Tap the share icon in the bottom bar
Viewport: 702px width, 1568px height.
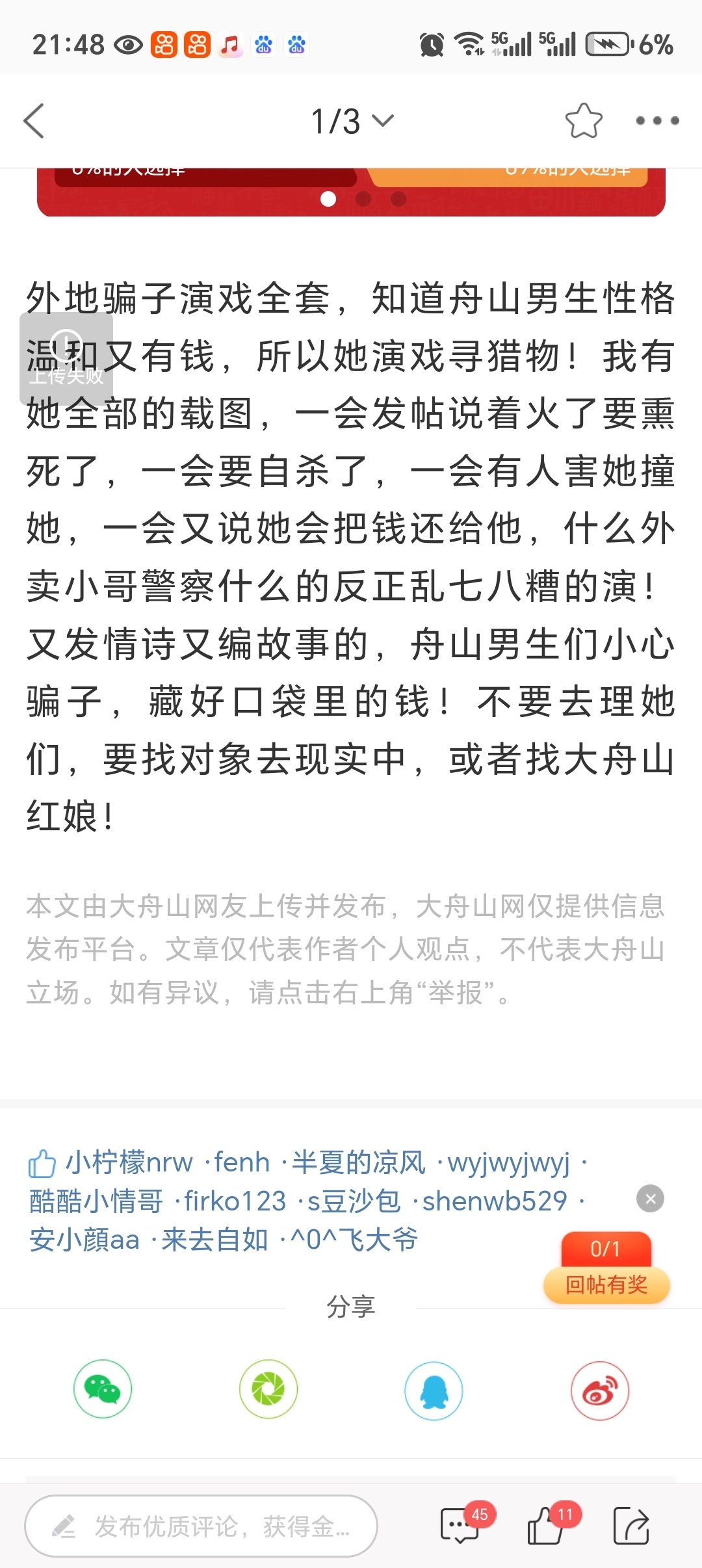point(631,1525)
